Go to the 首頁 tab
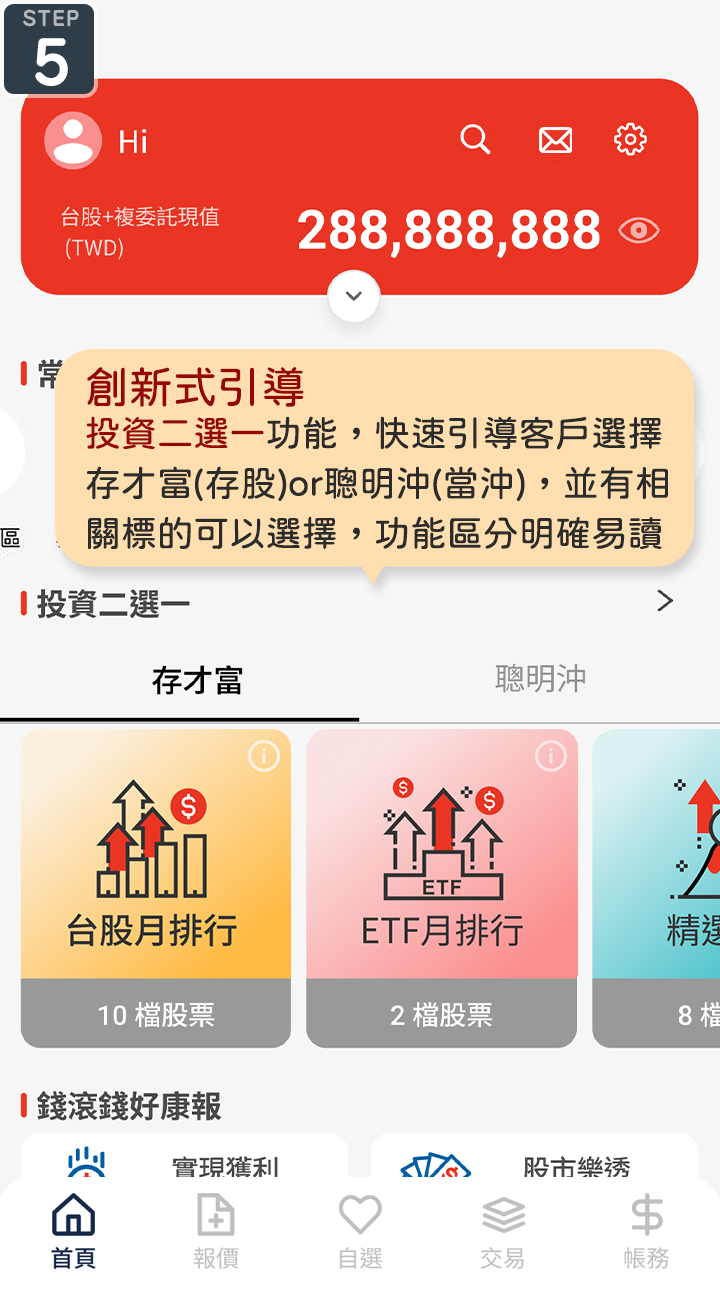720x1300 pixels. tap(73, 1233)
